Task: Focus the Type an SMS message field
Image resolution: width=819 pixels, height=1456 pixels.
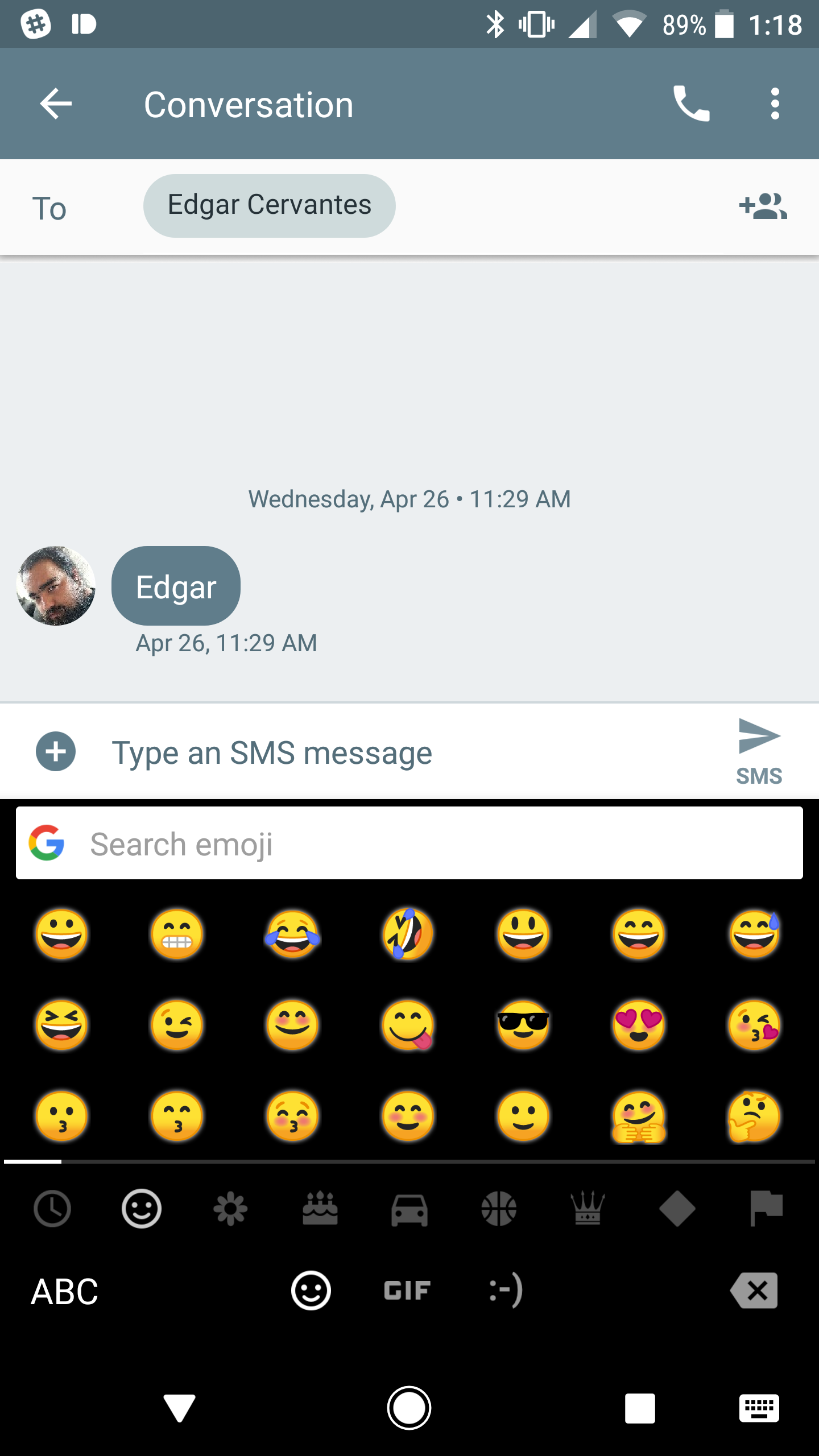Action: pos(398,752)
